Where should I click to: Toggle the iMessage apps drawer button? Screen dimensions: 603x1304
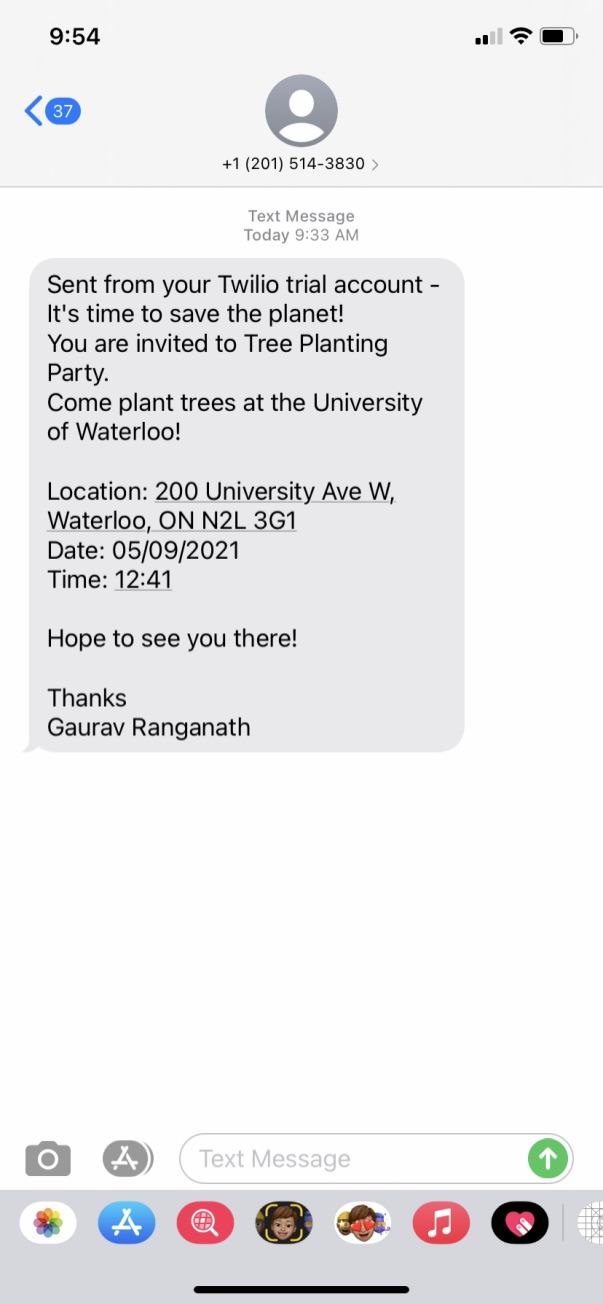[x=127, y=1159]
